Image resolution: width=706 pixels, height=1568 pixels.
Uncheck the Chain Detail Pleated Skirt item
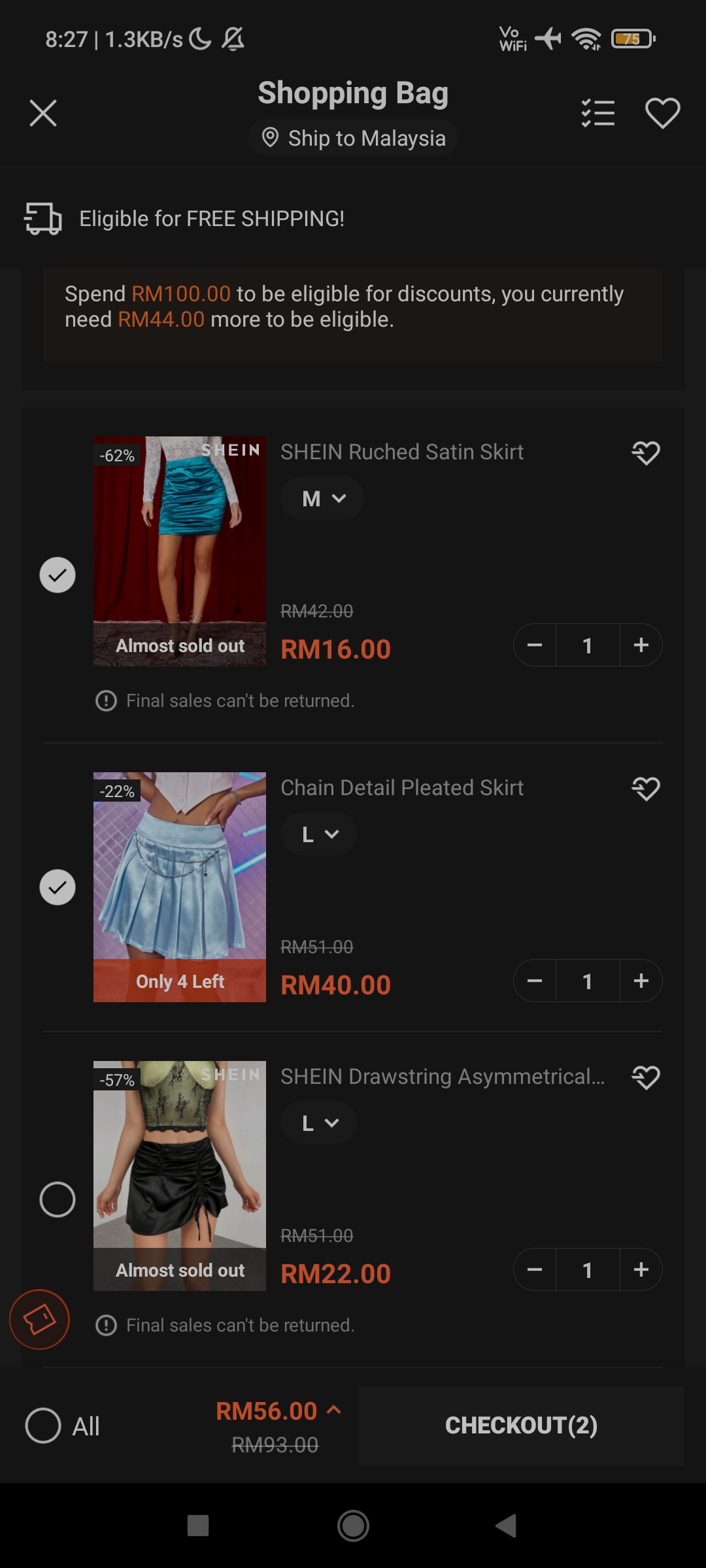[58, 887]
